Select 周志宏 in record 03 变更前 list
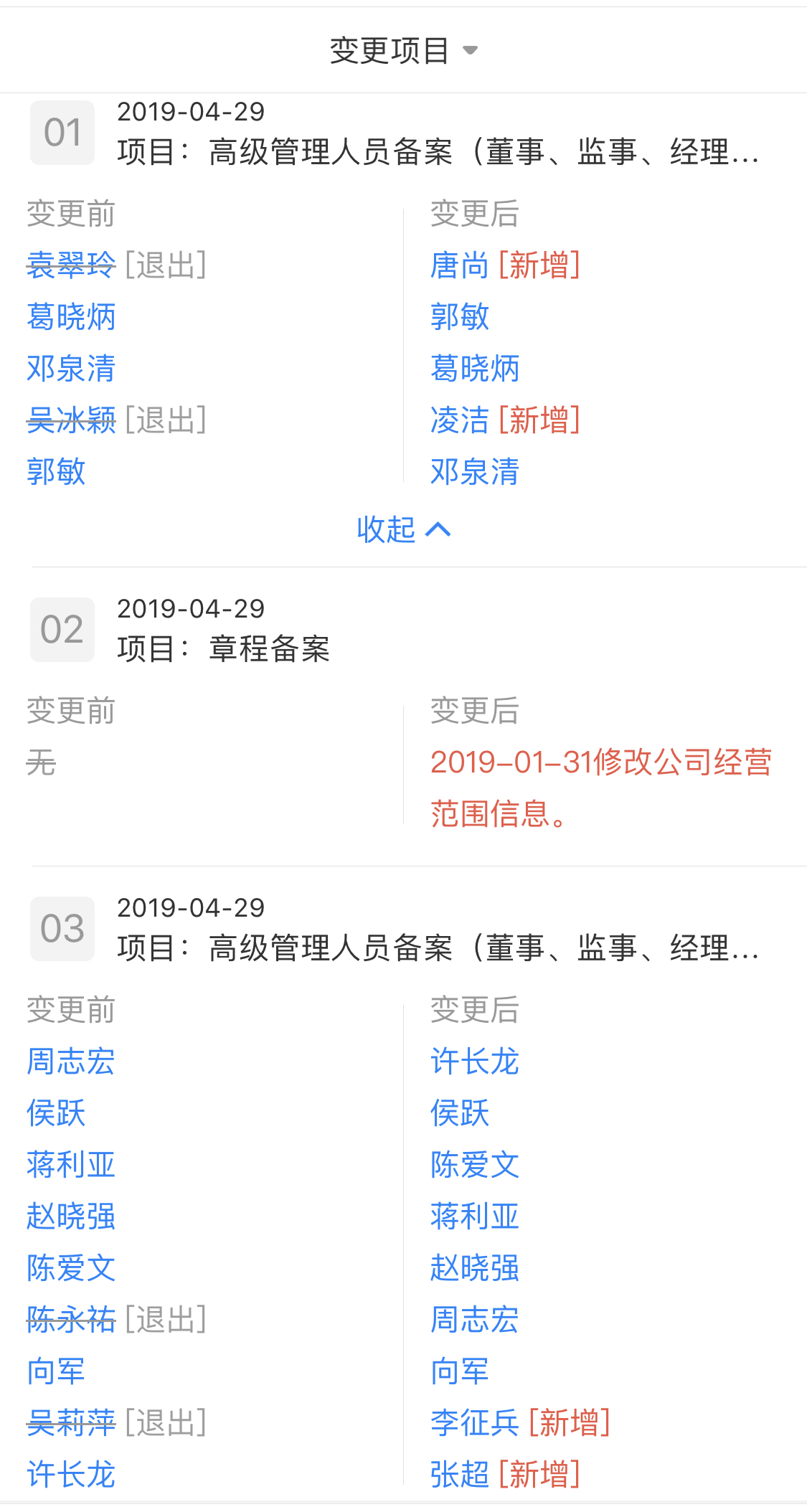Viewport: 807px width, 1512px height. [x=70, y=1063]
